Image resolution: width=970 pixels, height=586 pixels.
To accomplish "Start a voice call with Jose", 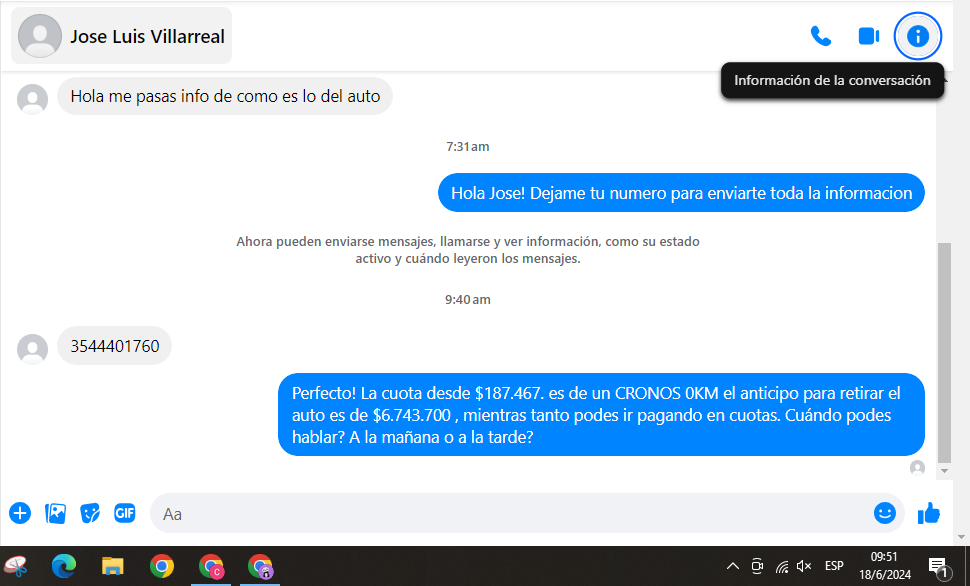I will [821, 37].
